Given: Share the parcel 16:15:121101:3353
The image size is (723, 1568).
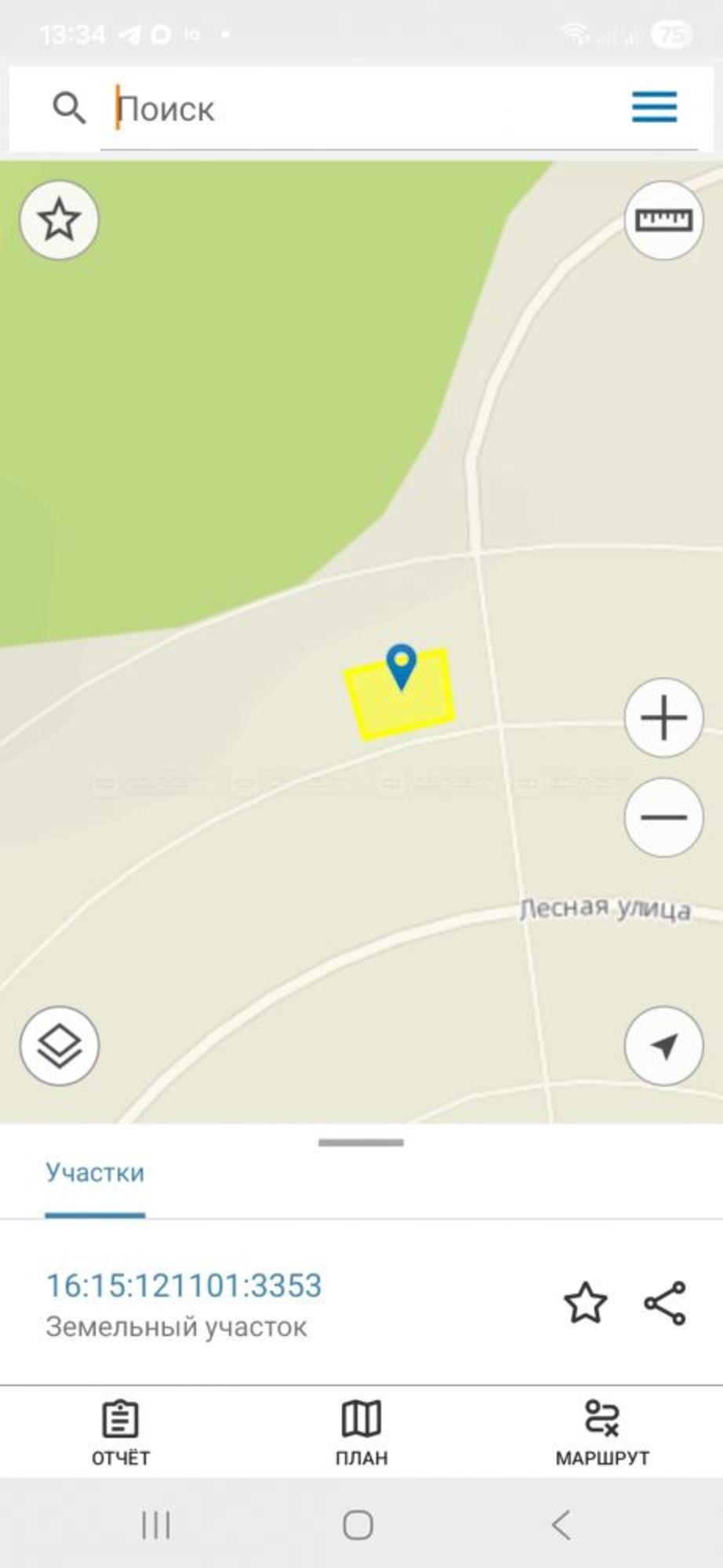Looking at the screenshot, I should click(x=665, y=1303).
